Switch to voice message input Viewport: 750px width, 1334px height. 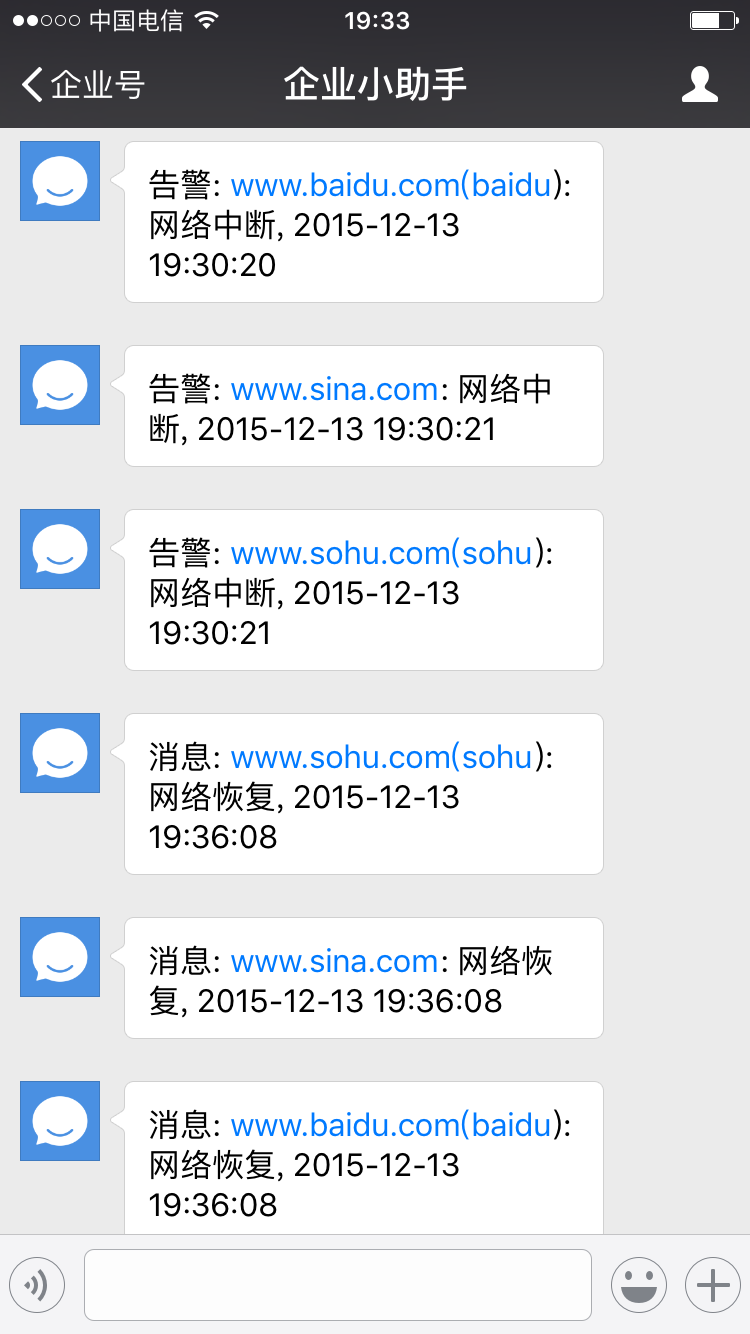[x=37, y=1284]
